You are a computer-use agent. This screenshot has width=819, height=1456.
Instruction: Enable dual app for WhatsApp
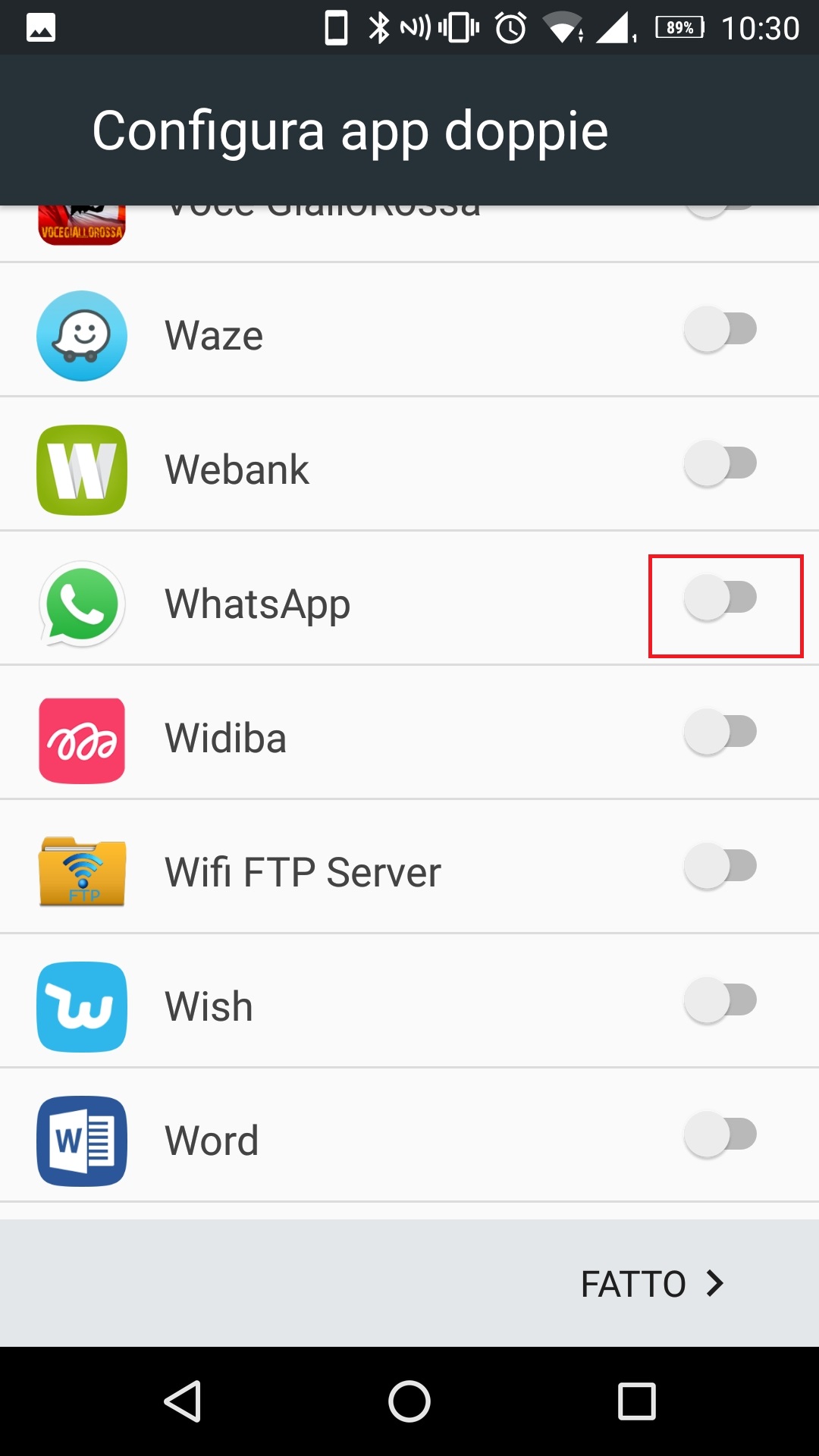721,598
